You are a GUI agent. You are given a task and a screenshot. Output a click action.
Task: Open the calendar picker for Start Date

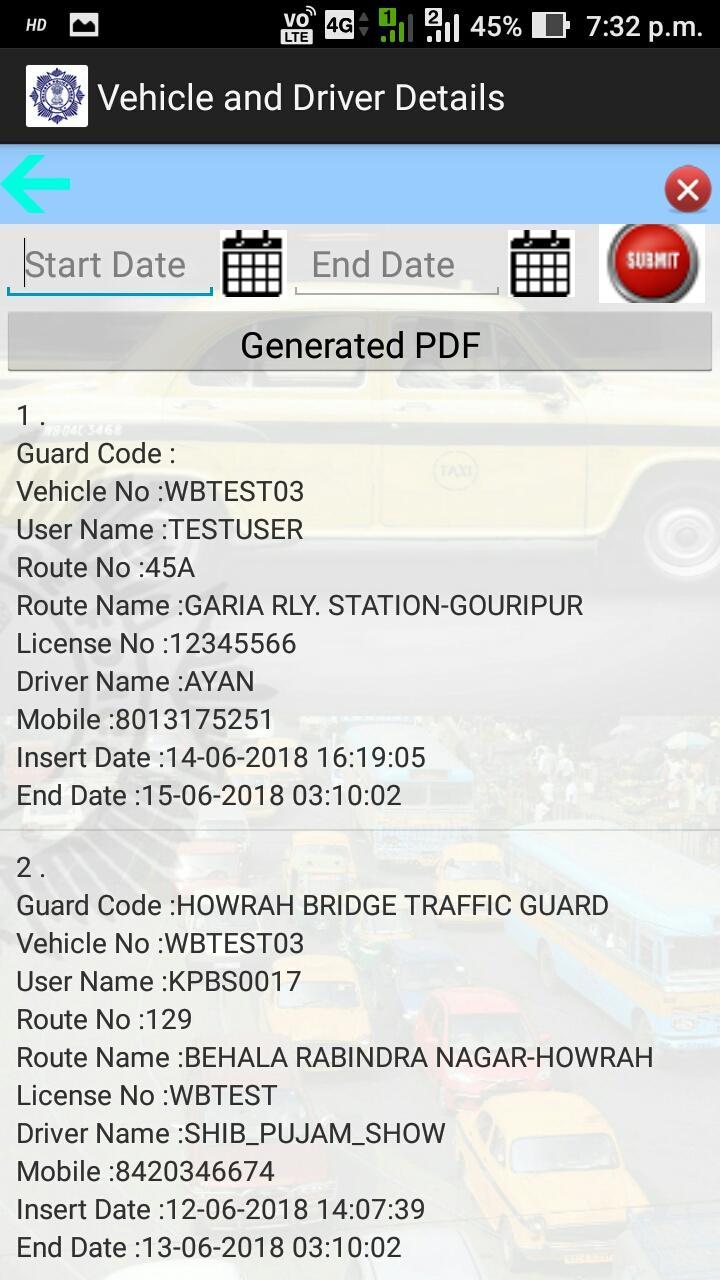pos(253,264)
